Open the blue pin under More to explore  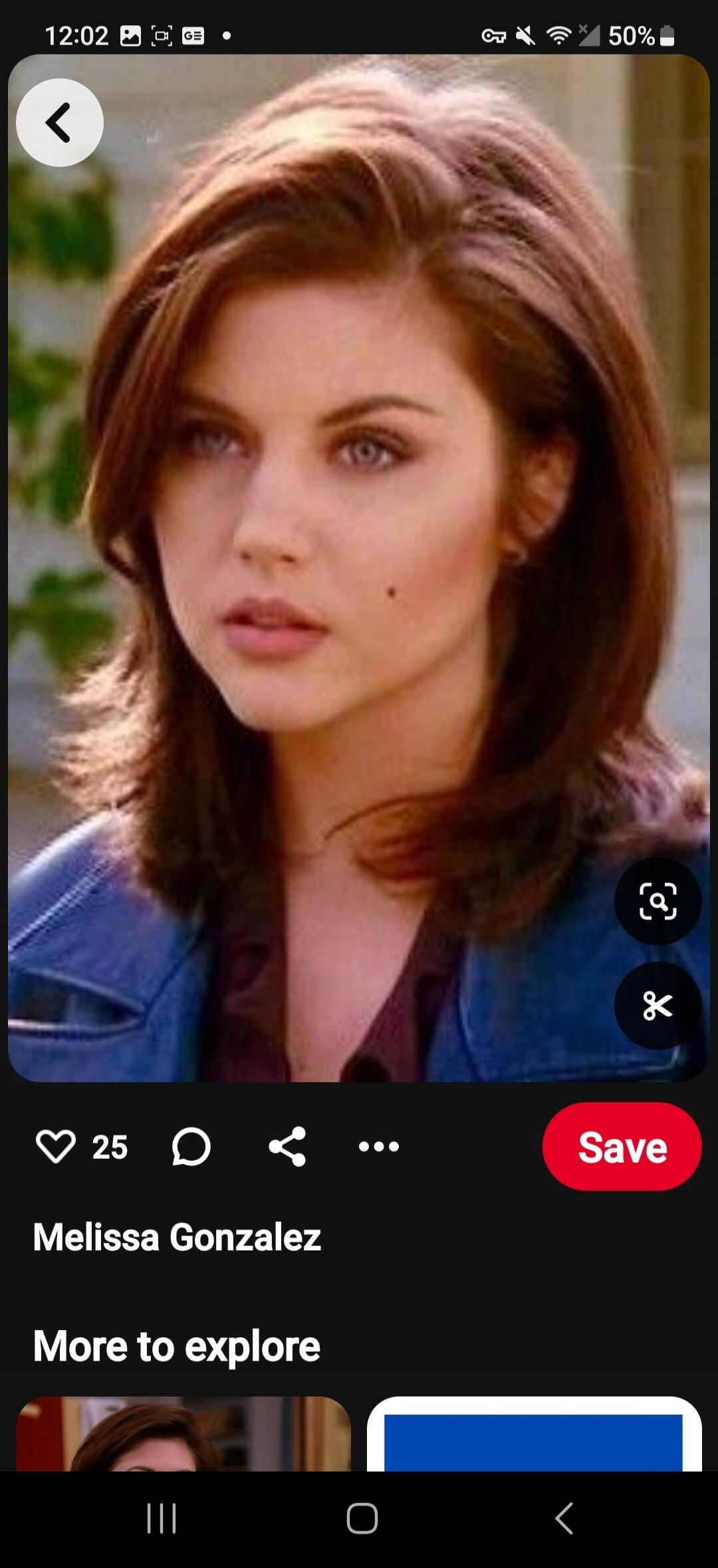[535, 1434]
